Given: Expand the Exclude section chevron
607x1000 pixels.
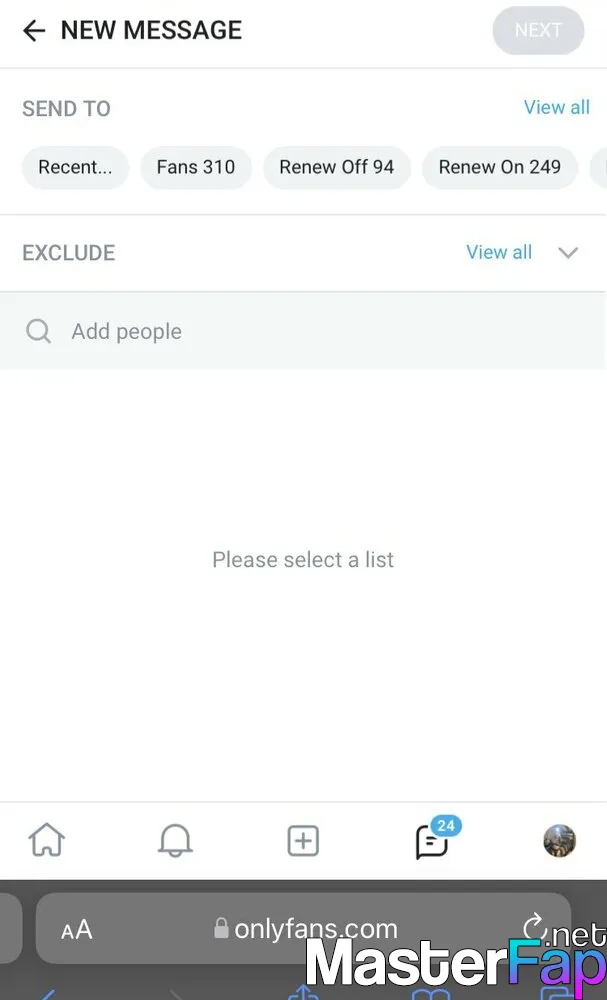Looking at the screenshot, I should click(567, 253).
